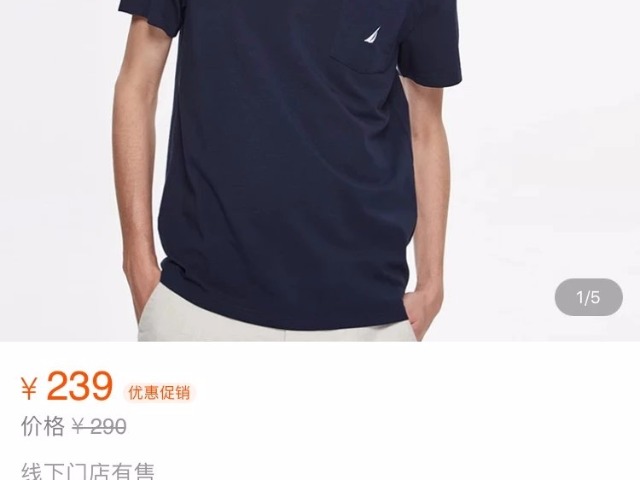Image resolution: width=640 pixels, height=480 pixels.
Task: Open the navy T-shirt product image
Action: (x=300, y=170)
